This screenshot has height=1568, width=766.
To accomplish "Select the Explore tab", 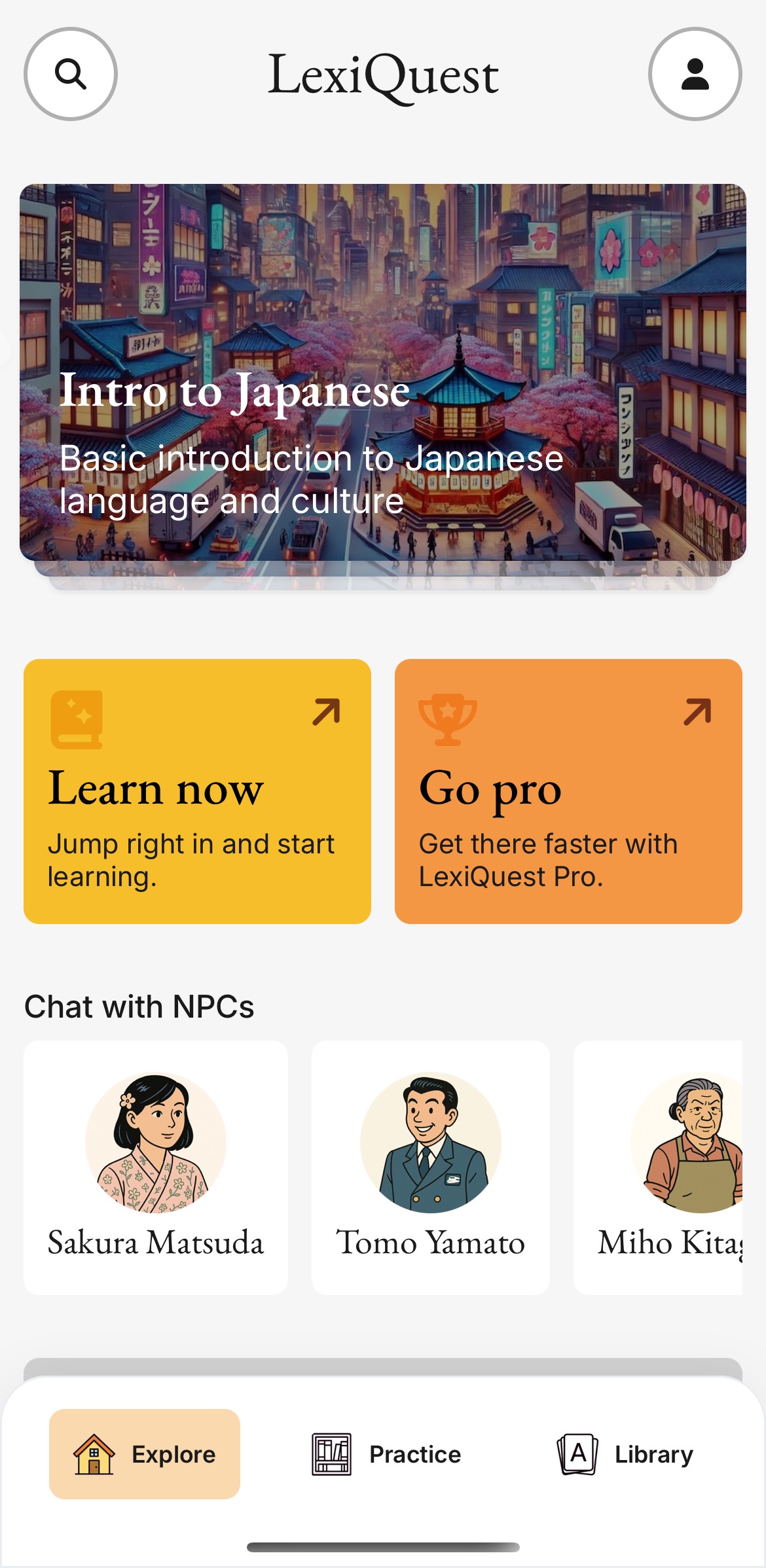I will [145, 1454].
